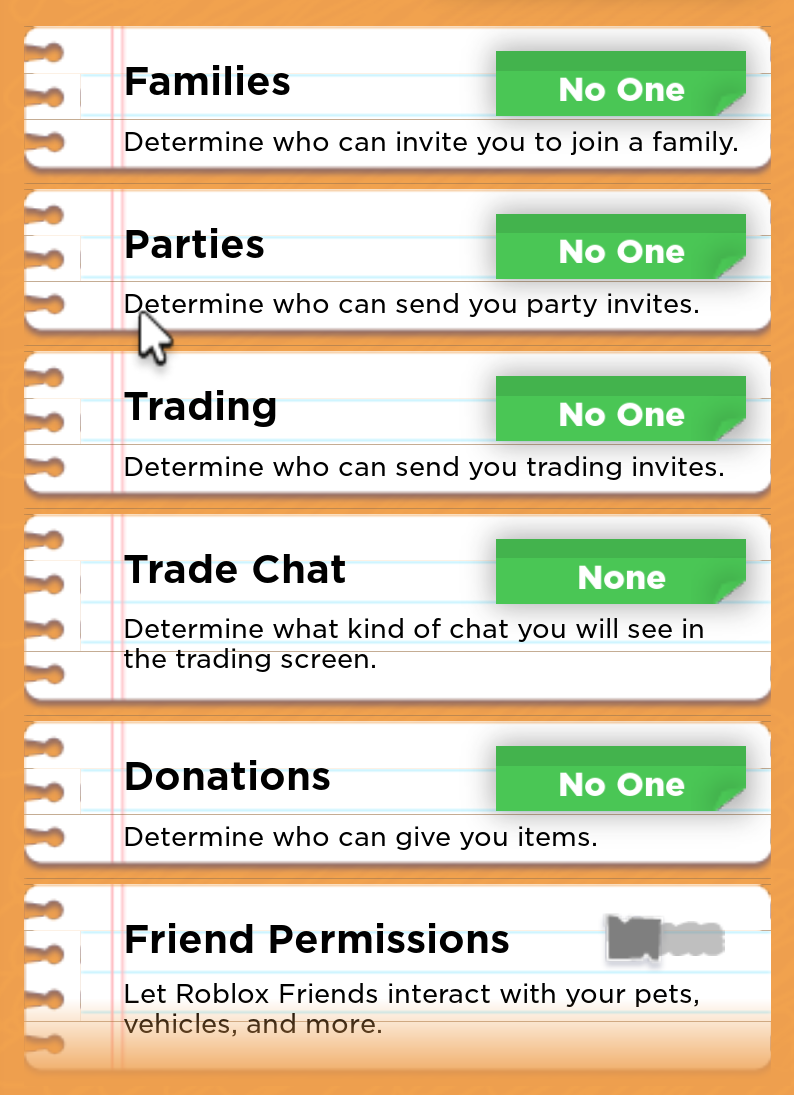Screen dimensions: 794x1095
Task: Switch the Trade Chat None option
Action: click(621, 572)
